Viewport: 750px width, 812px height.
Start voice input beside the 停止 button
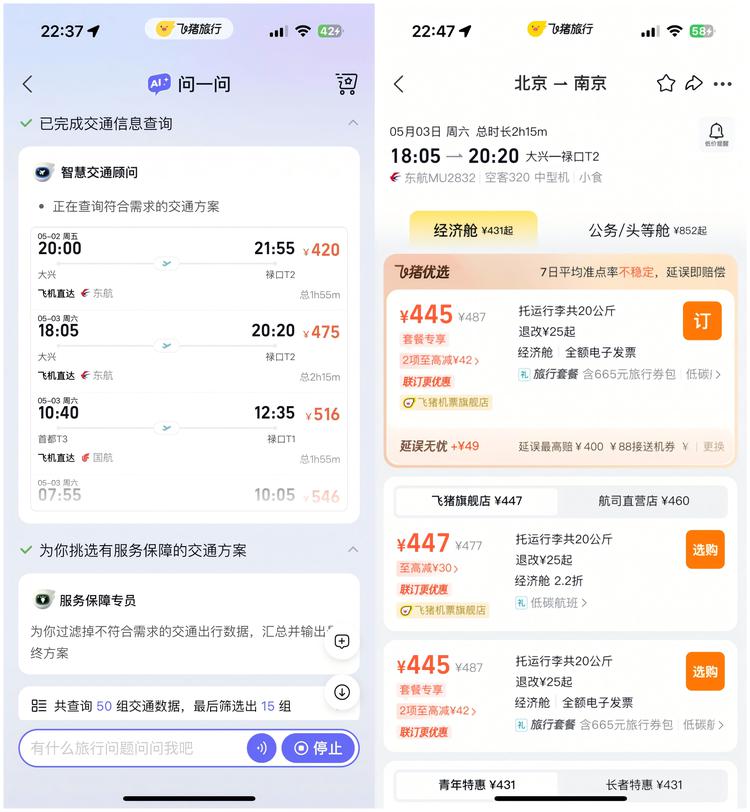[x=262, y=747]
